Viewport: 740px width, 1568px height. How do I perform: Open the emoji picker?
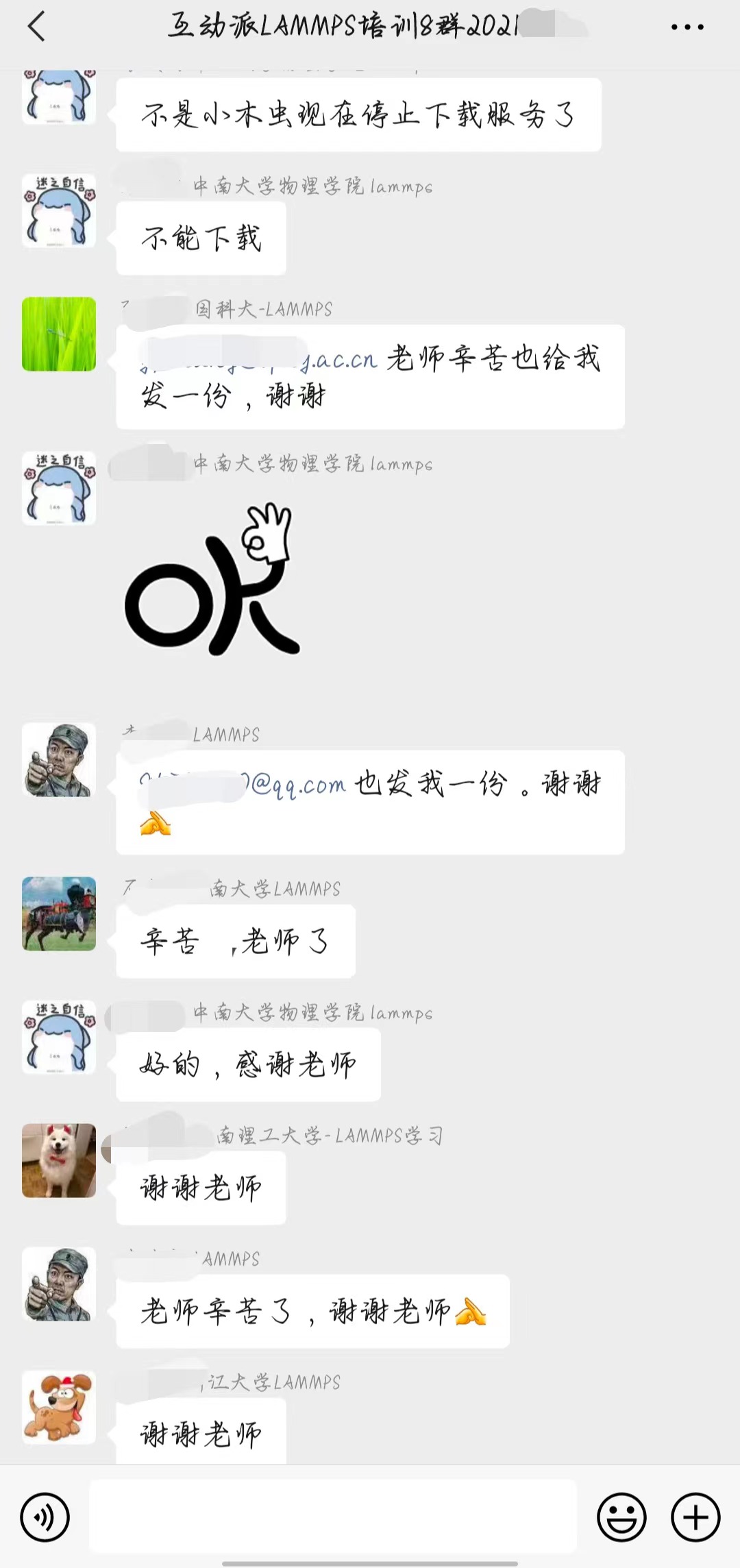(621, 1517)
